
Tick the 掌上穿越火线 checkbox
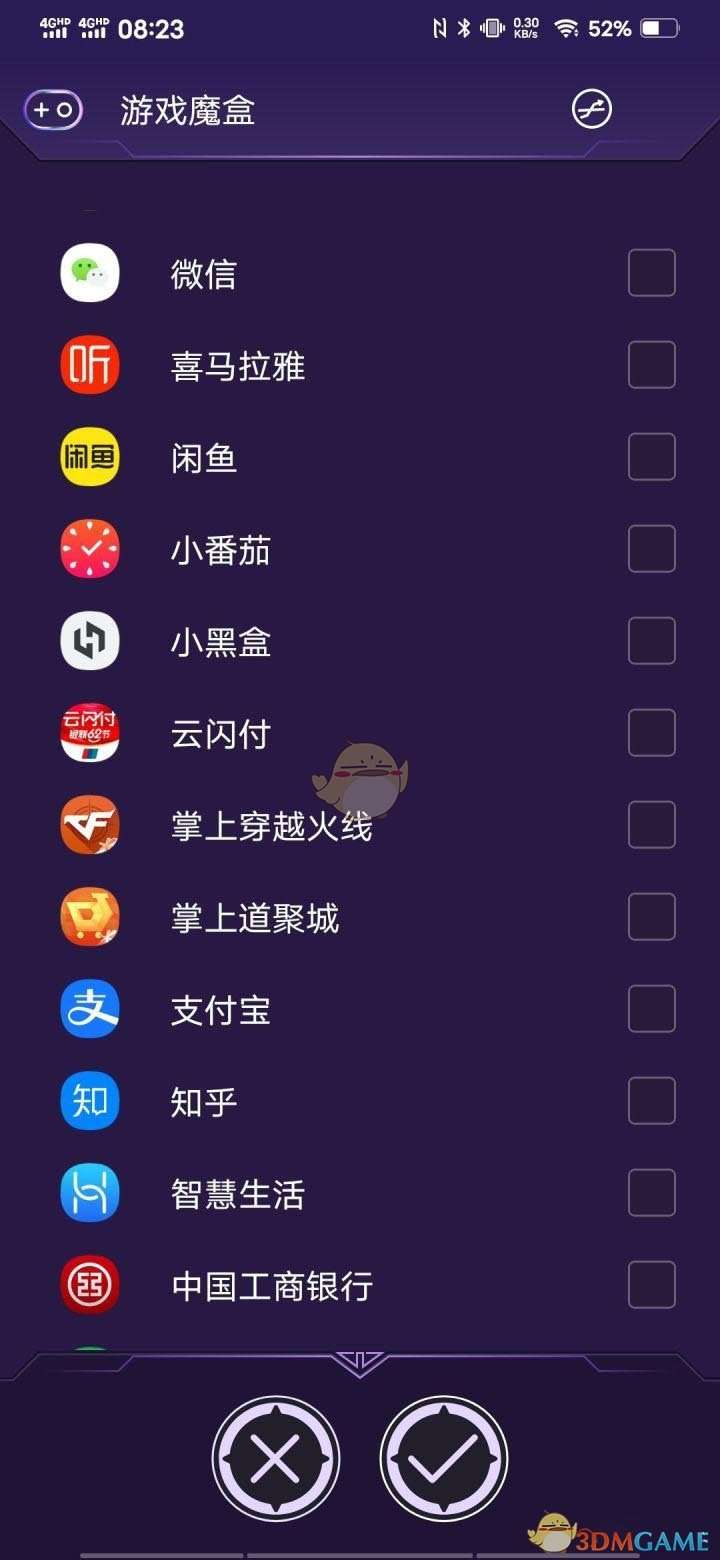(x=651, y=825)
